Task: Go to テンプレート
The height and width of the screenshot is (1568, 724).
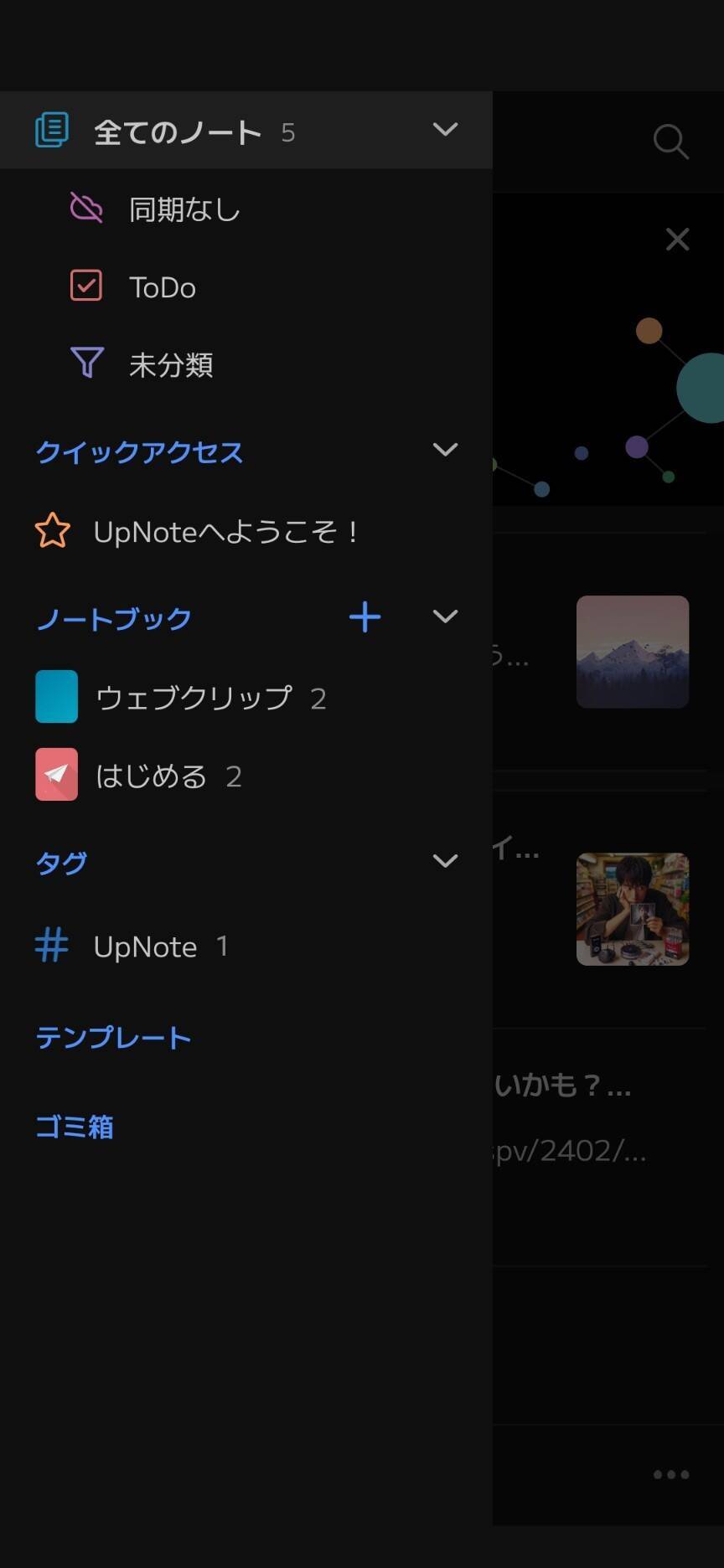Action: coord(113,1038)
